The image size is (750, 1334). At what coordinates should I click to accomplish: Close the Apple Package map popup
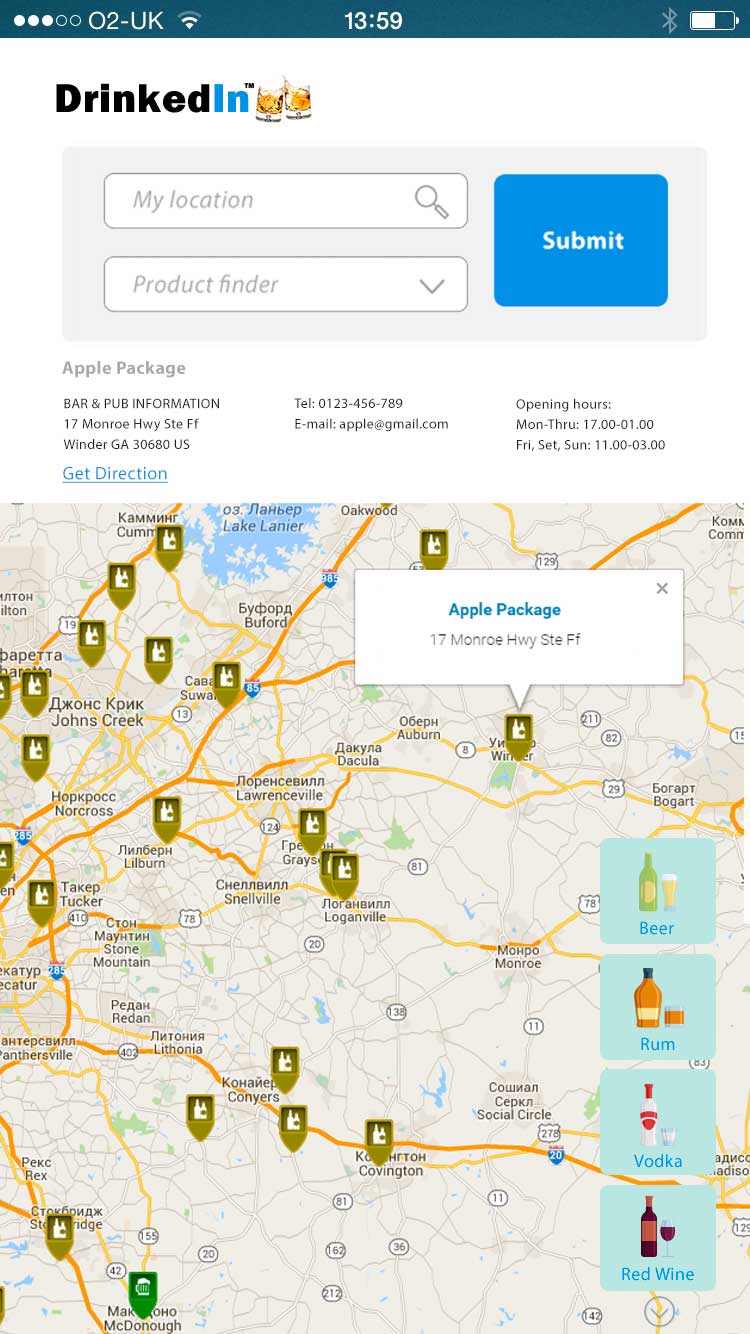(661, 589)
